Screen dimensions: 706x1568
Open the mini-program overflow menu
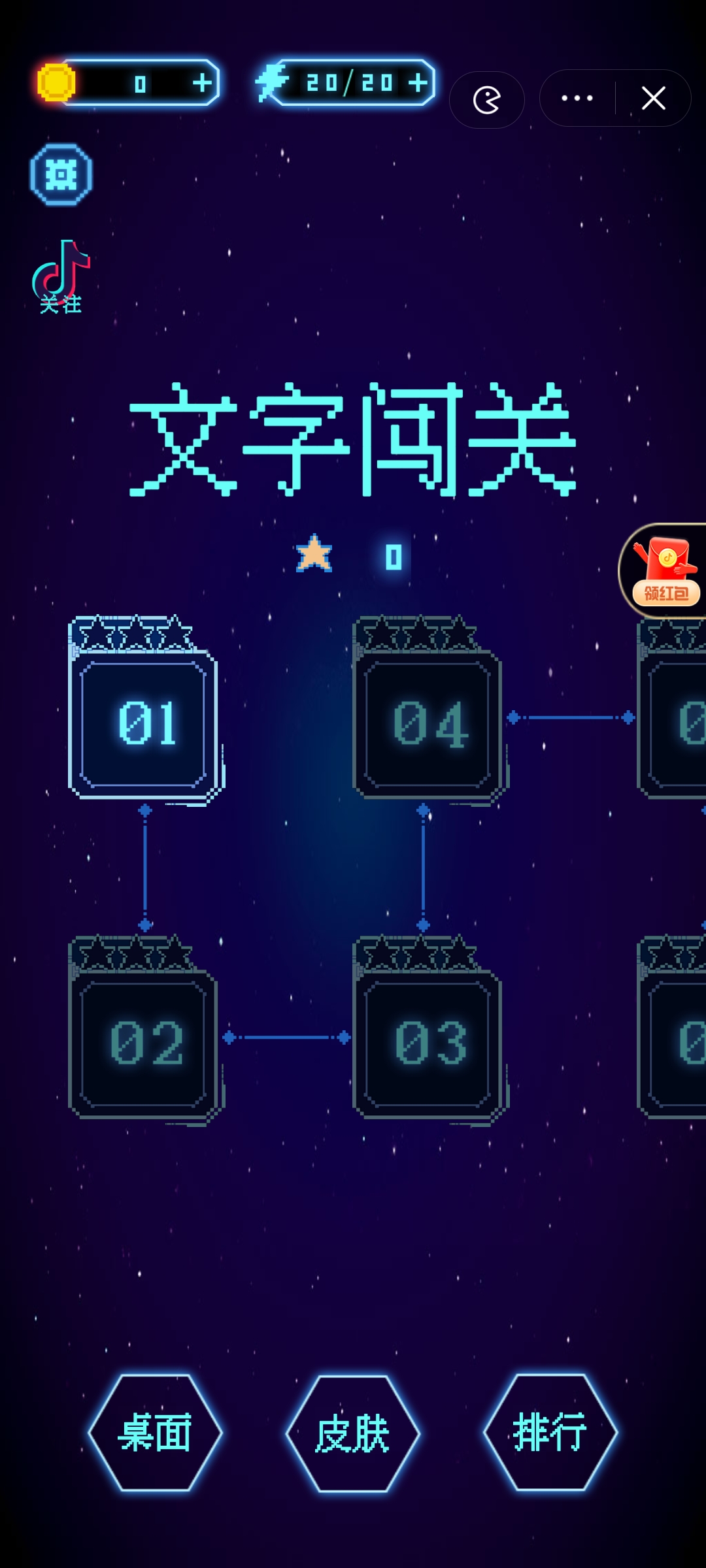tap(577, 99)
